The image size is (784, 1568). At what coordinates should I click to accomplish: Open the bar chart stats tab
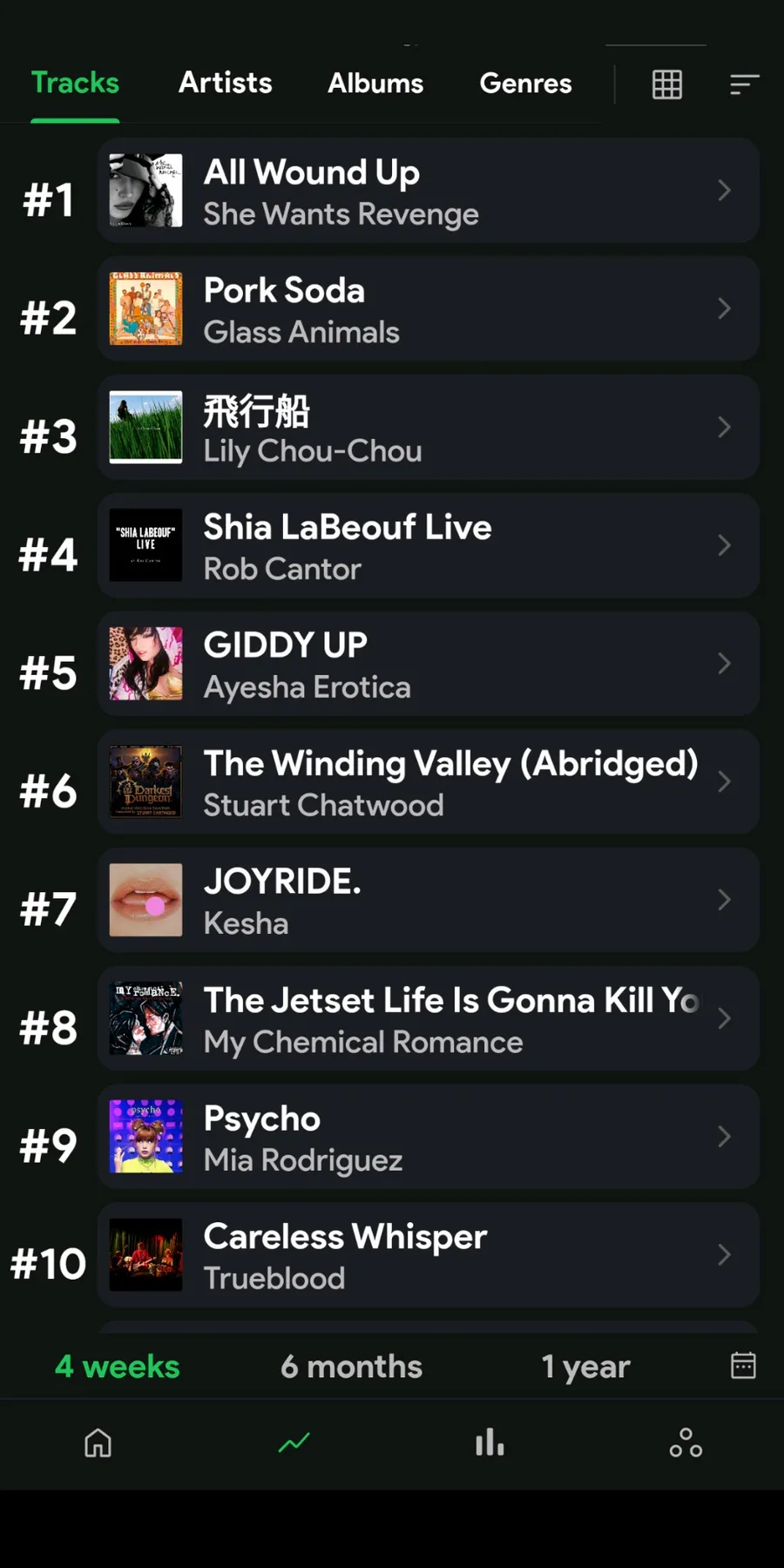click(490, 1443)
